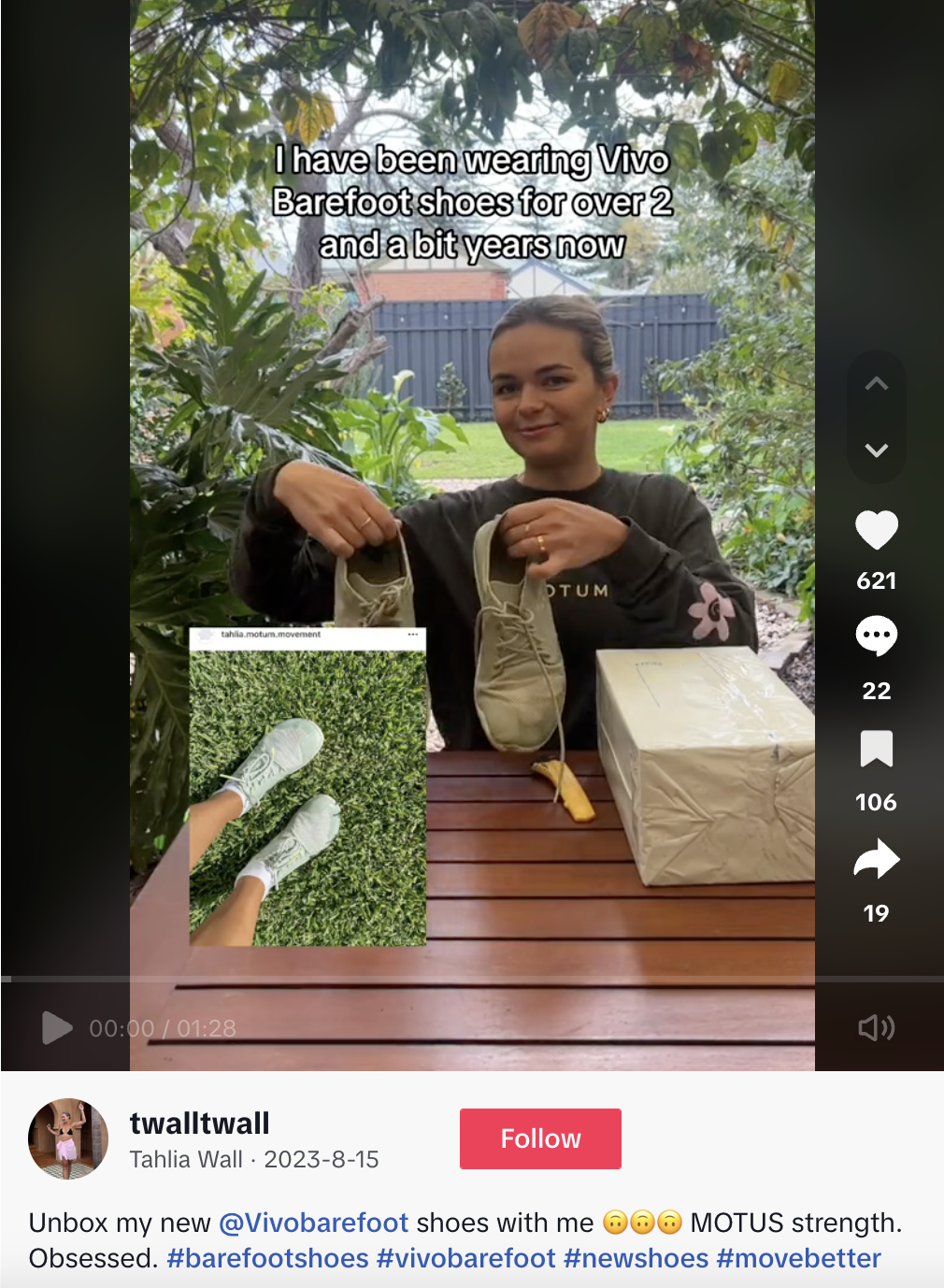Open the #vivobarefoot hashtag

(465, 1258)
